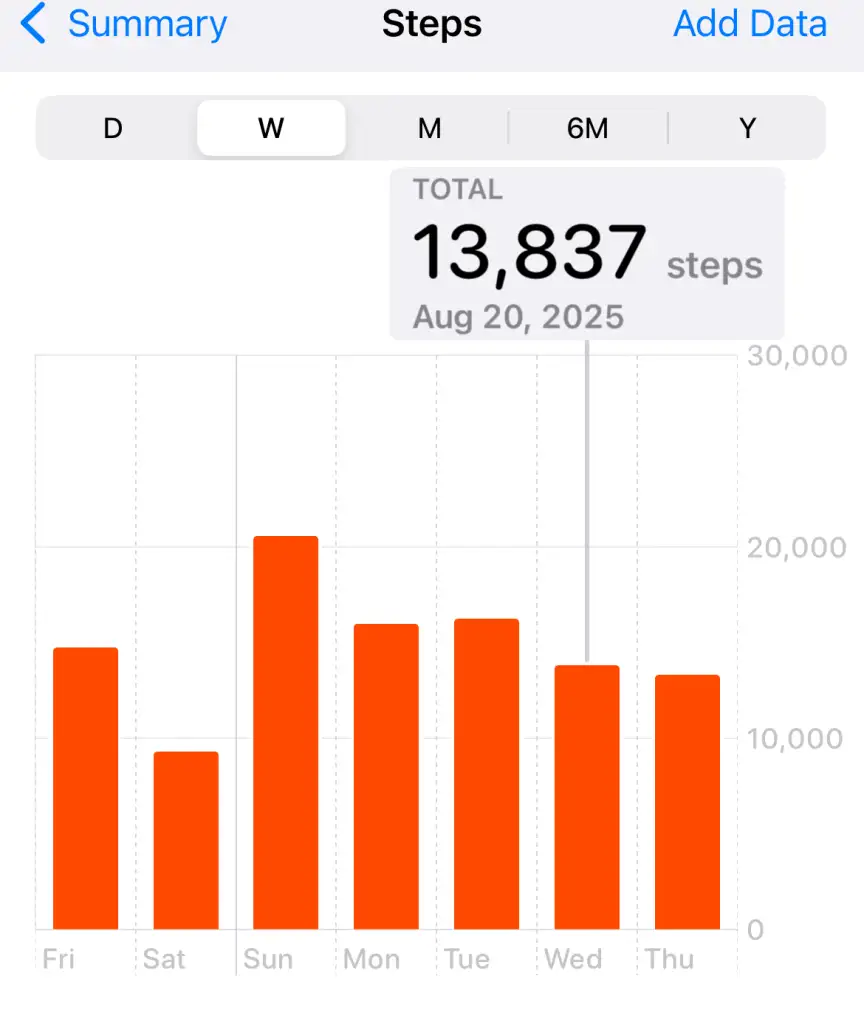The image size is (864, 1024).
Task: Switch to the M month view
Action: coord(430,128)
